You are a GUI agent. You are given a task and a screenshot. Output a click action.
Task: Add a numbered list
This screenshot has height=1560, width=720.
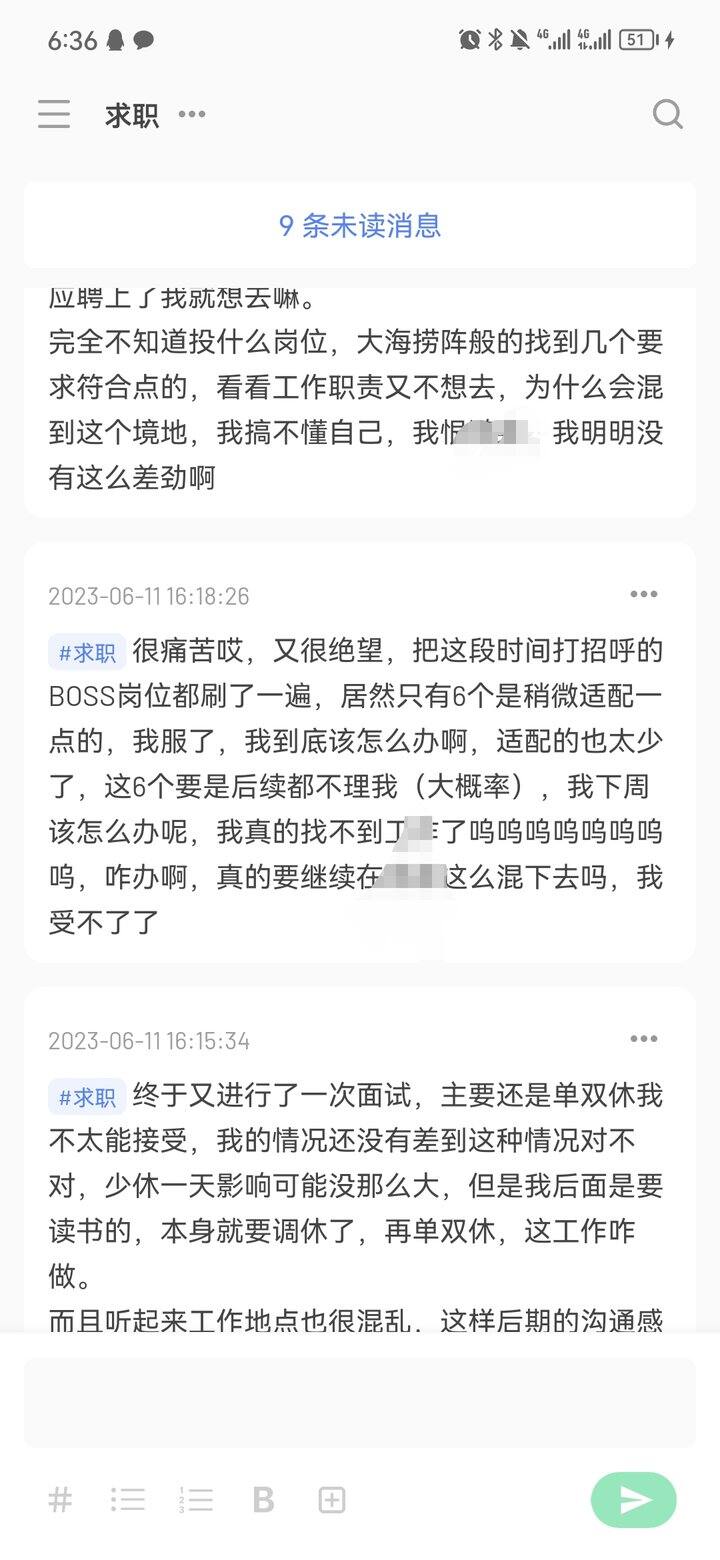[x=196, y=1499]
